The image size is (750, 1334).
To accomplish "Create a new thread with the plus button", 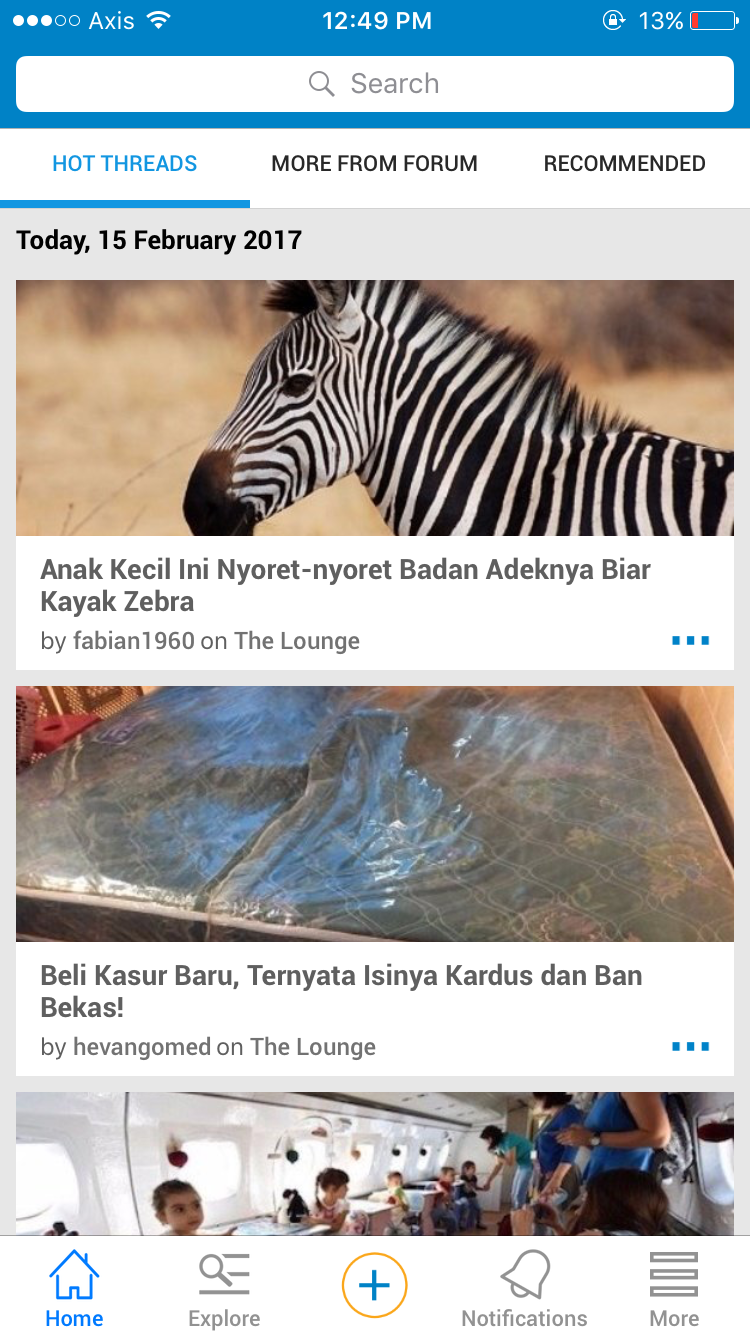I will pyautogui.click(x=374, y=1285).
